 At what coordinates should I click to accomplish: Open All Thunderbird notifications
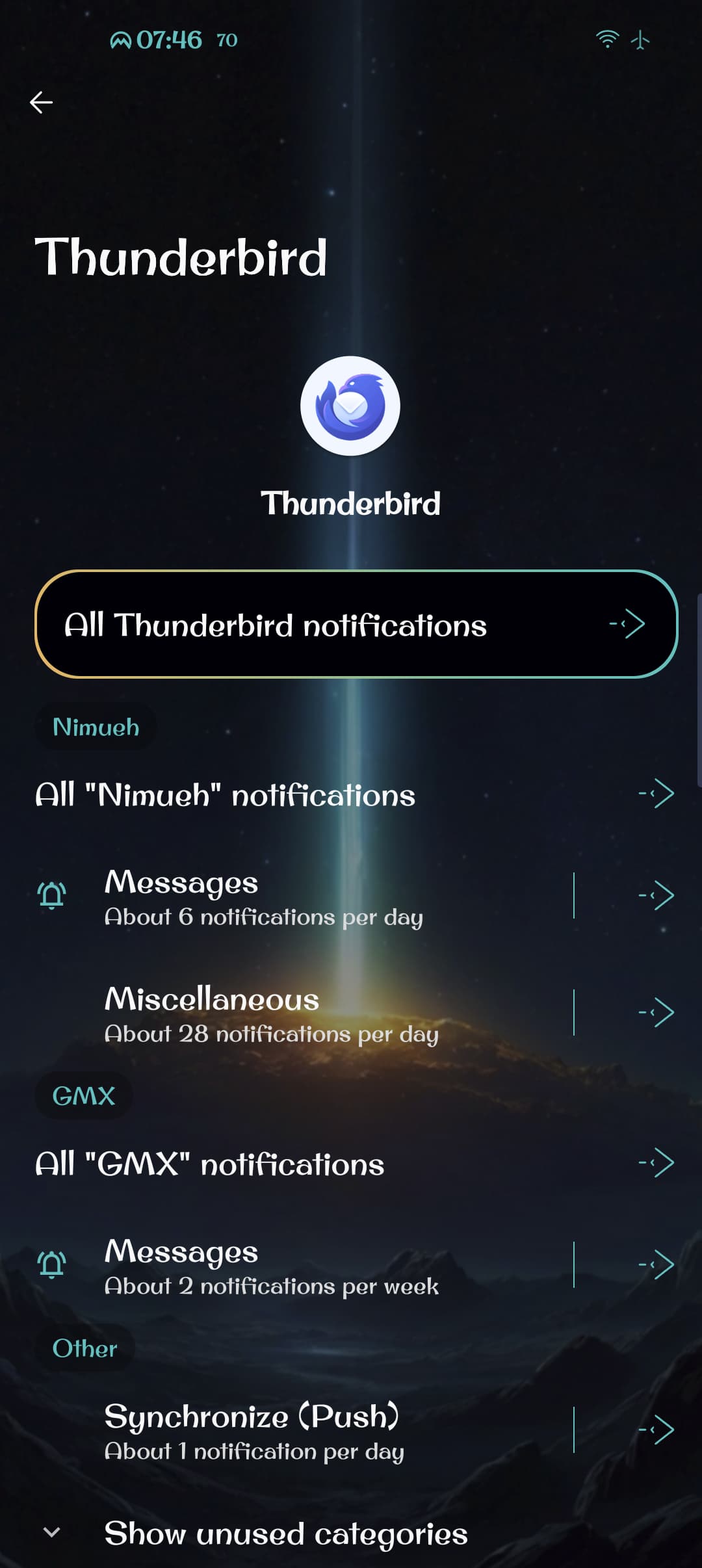coord(356,624)
